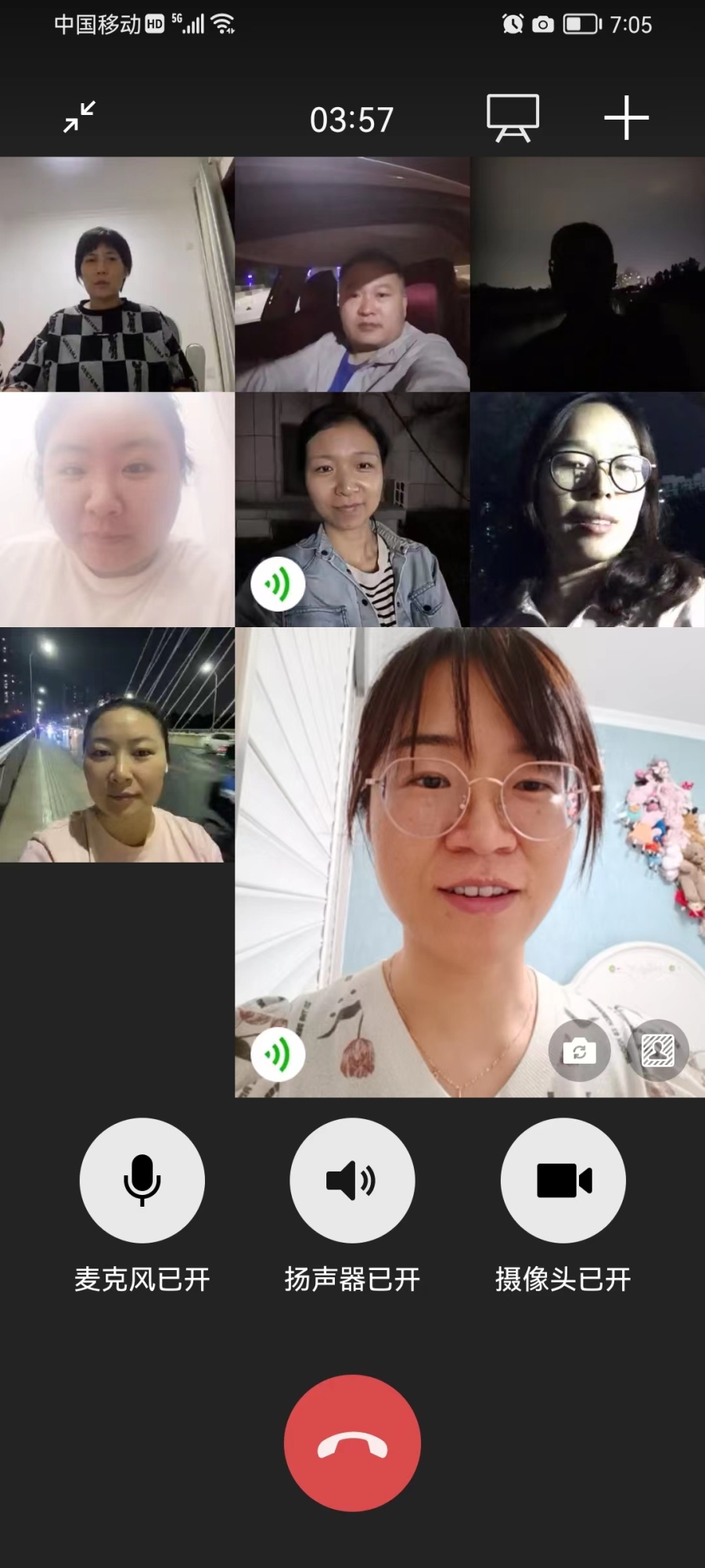The height and width of the screenshot is (1568, 705).
Task: Select the woman on the bridge tile
Action: click(117, 745)
